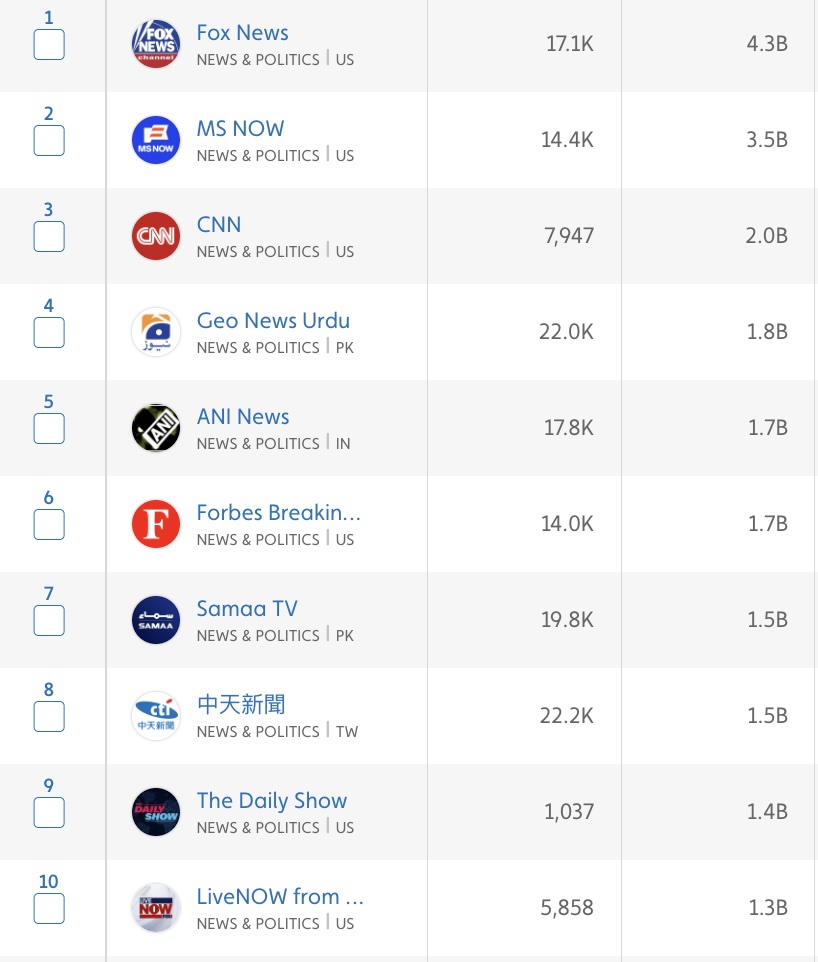Image resolution: width=818 pixels, height=962 pixels.
Task: Click the Forbes Breaking News logo
Action: tap(156, 524)
